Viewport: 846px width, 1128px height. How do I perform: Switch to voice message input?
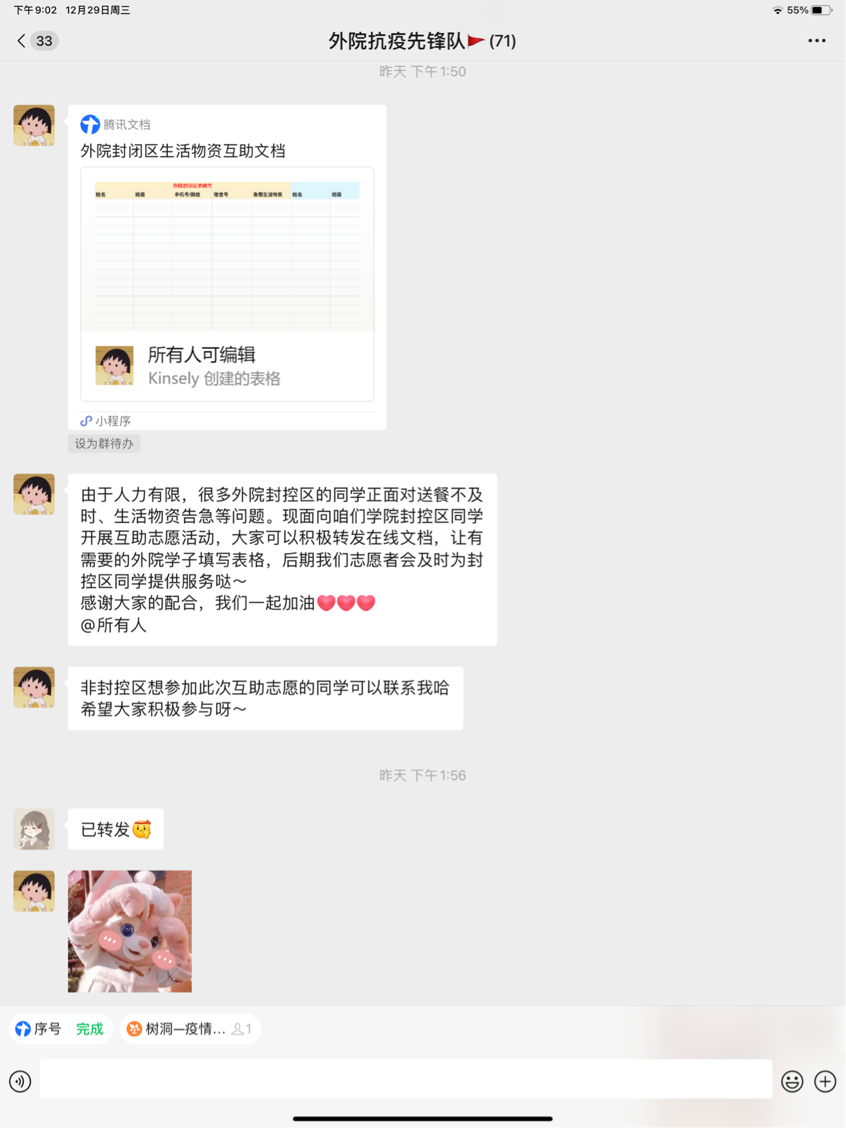[x=20, y=1081]
